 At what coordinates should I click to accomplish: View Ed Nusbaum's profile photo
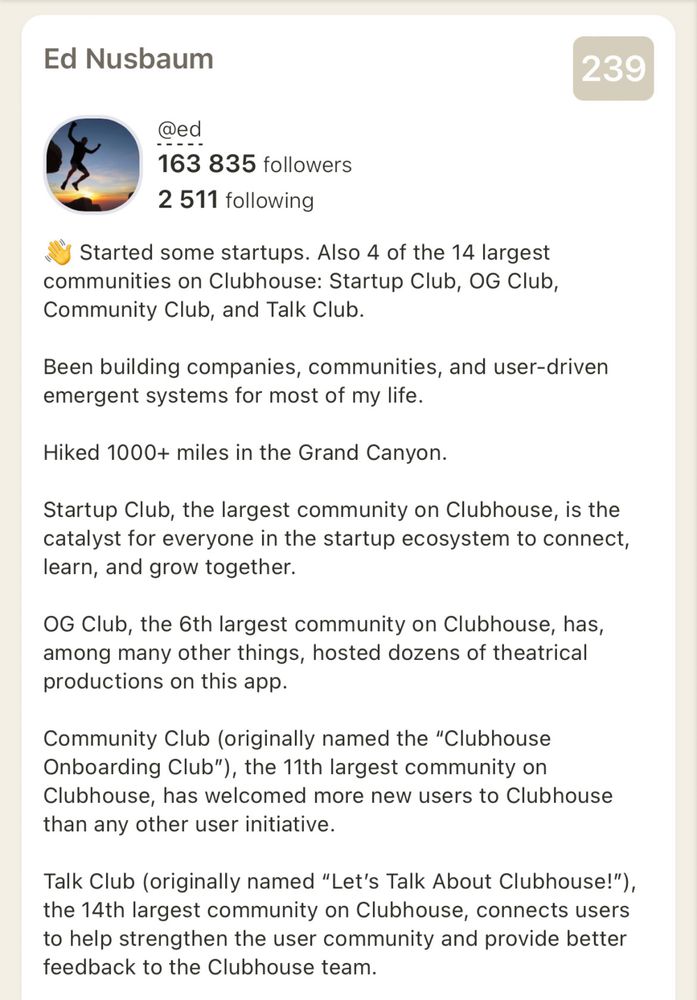point(93,165)
